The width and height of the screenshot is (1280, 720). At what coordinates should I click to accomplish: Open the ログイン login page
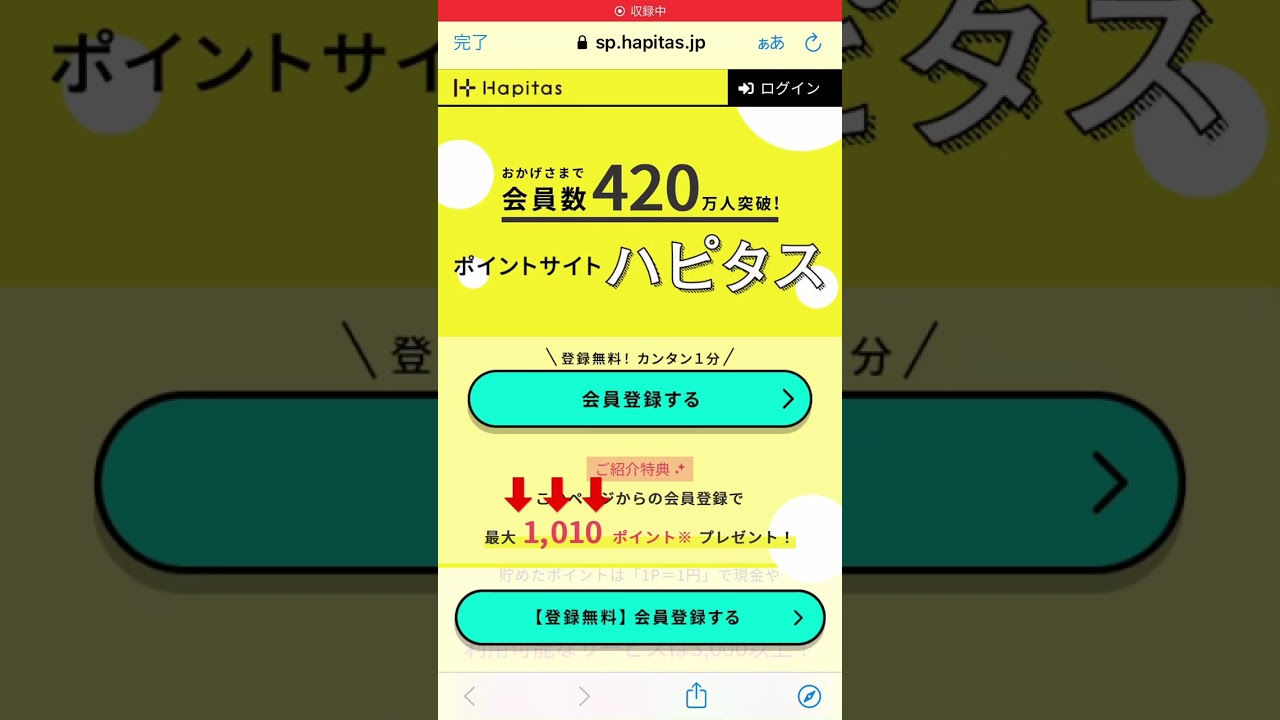[x=784, y=88]
